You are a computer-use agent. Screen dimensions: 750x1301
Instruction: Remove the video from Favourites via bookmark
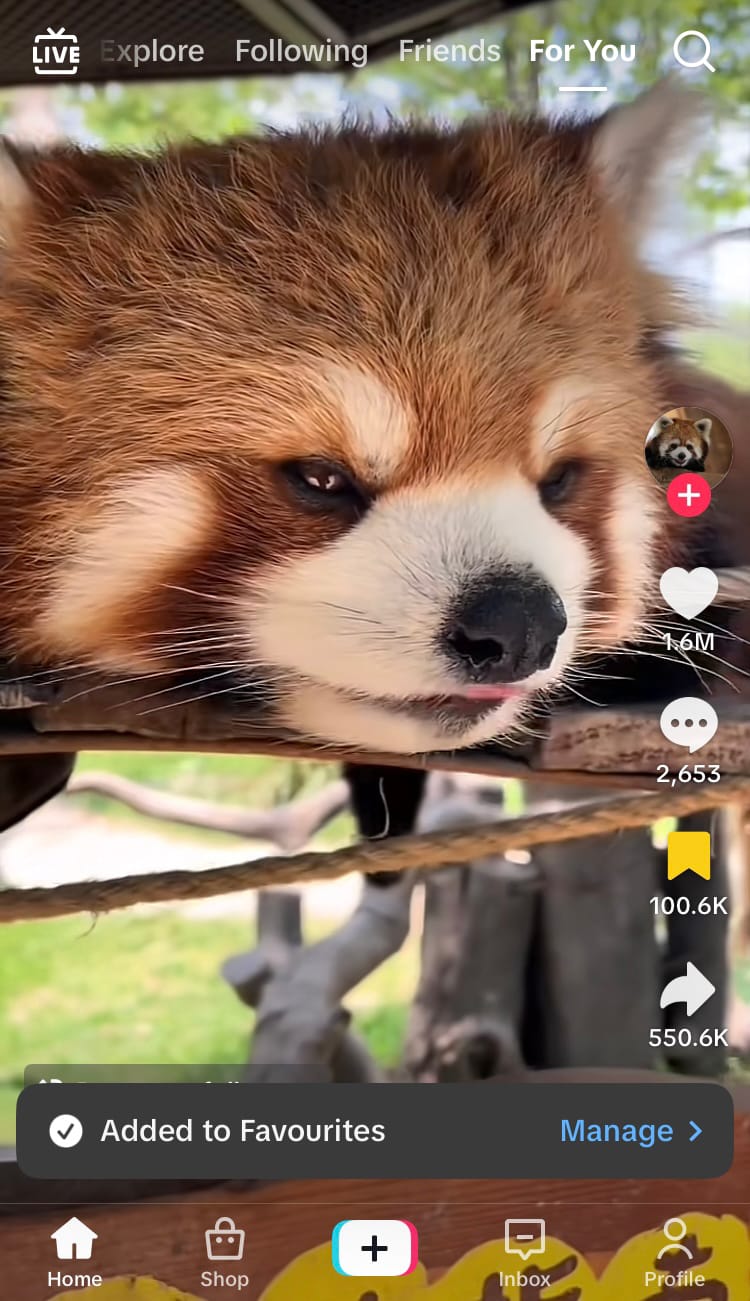(x=688, y=857)
